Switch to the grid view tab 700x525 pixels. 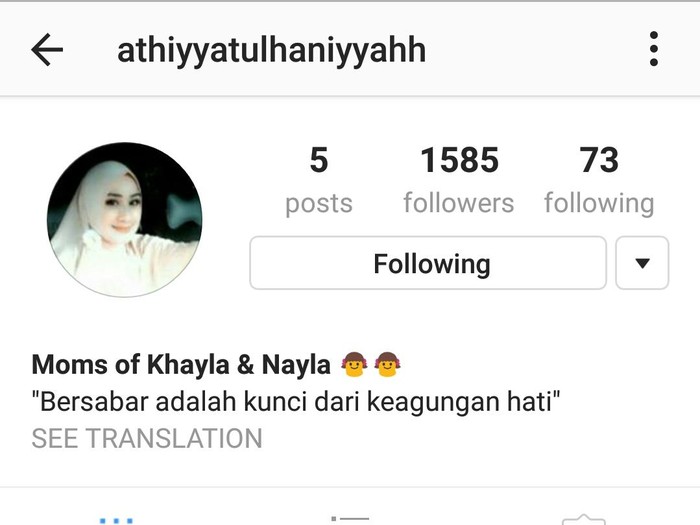click(x=116, y=518)
